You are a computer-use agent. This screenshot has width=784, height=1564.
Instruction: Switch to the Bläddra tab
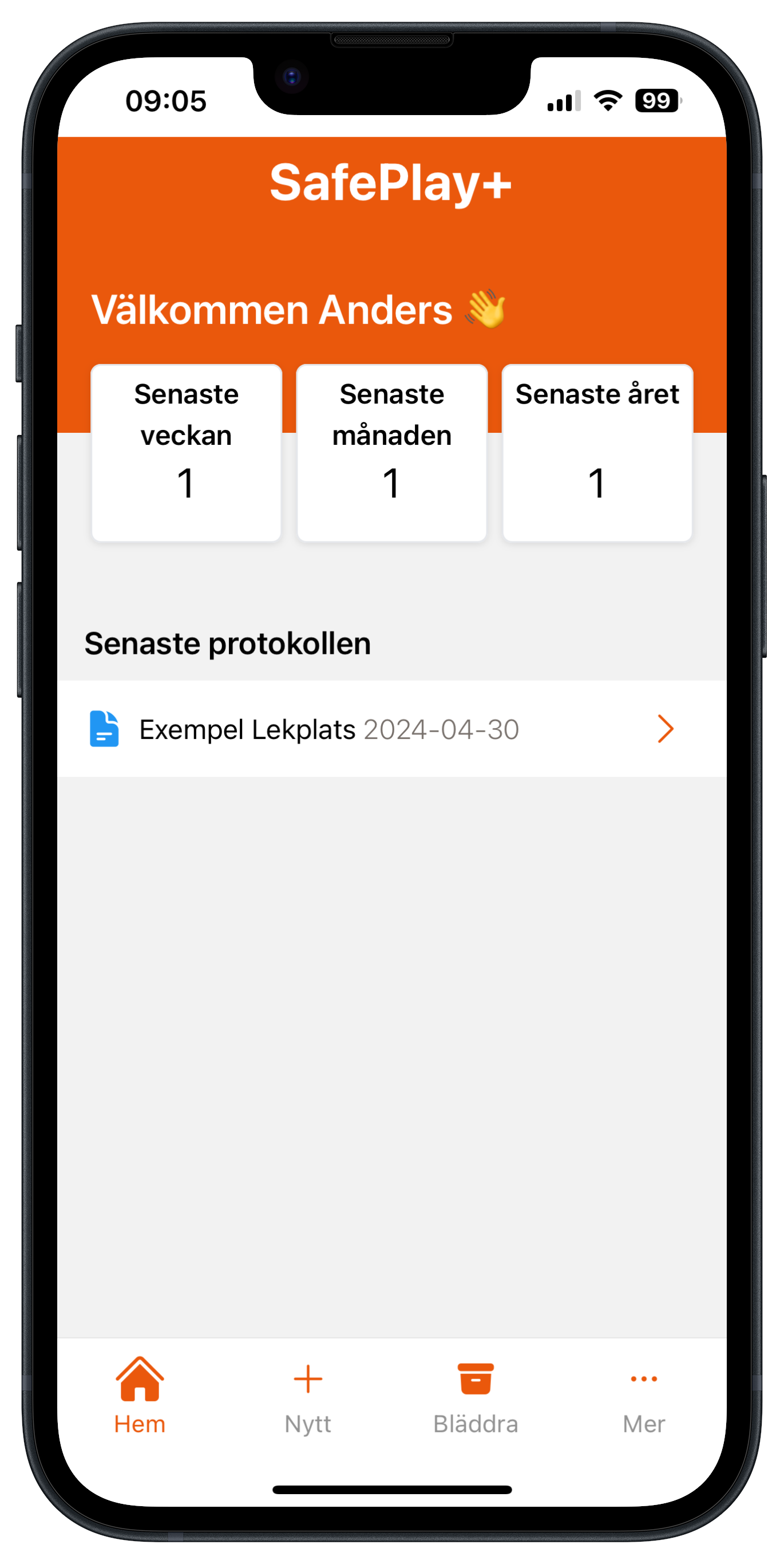coord(476,1424)
